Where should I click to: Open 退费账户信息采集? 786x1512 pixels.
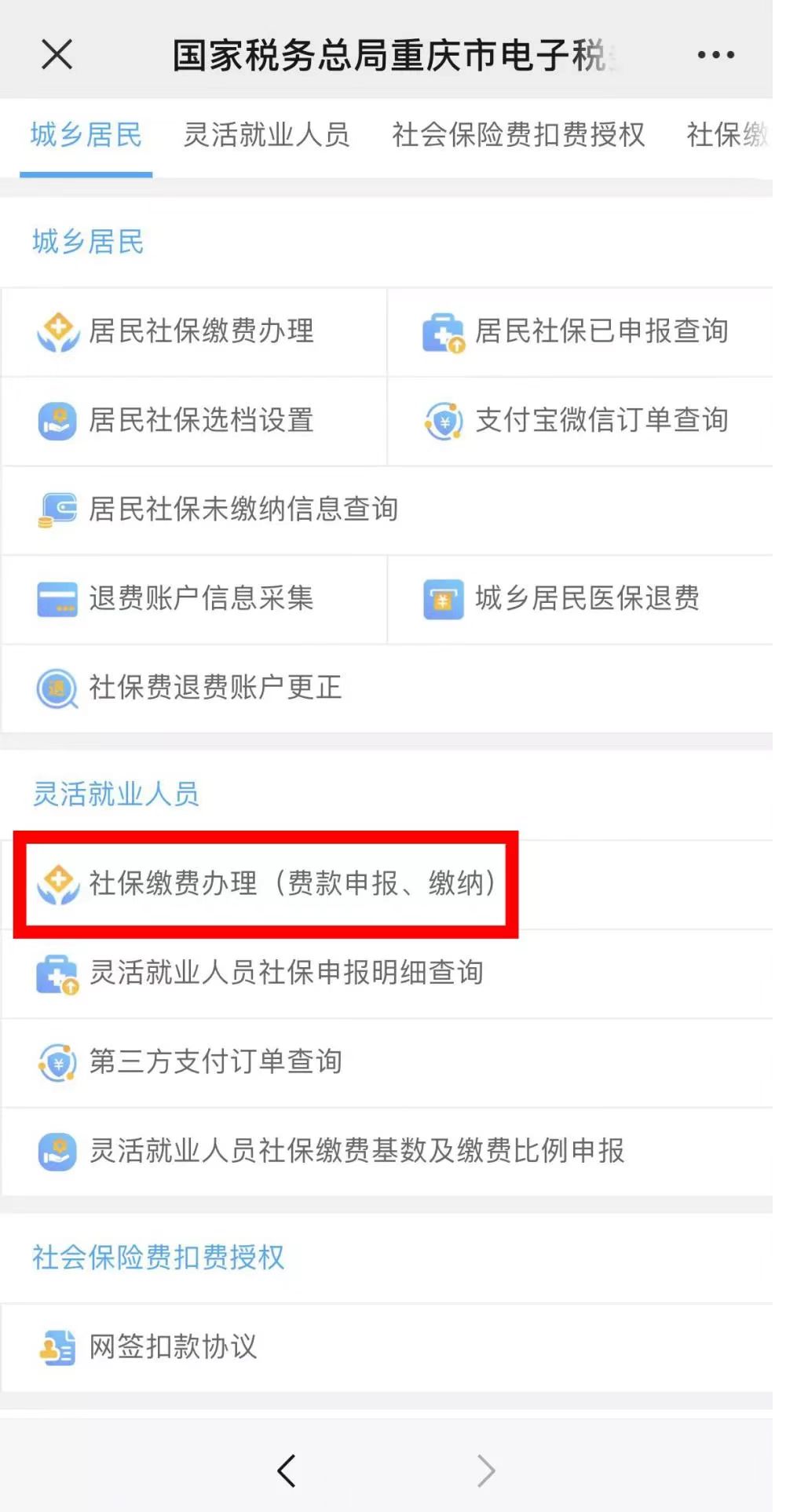coord(201,598)
